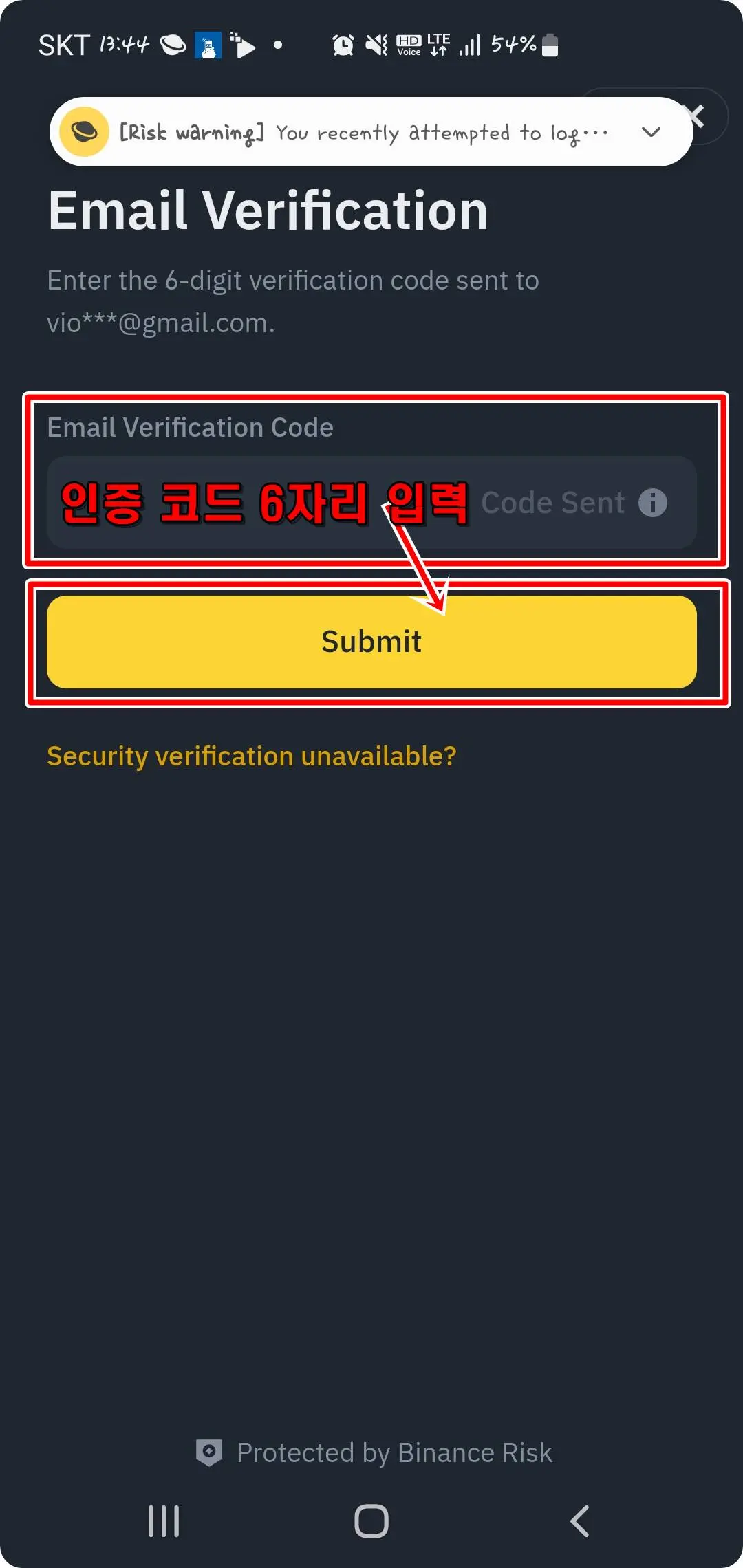Click the Binance logo on the risk warning banner
743x1568 pixels.
(83, 131)
